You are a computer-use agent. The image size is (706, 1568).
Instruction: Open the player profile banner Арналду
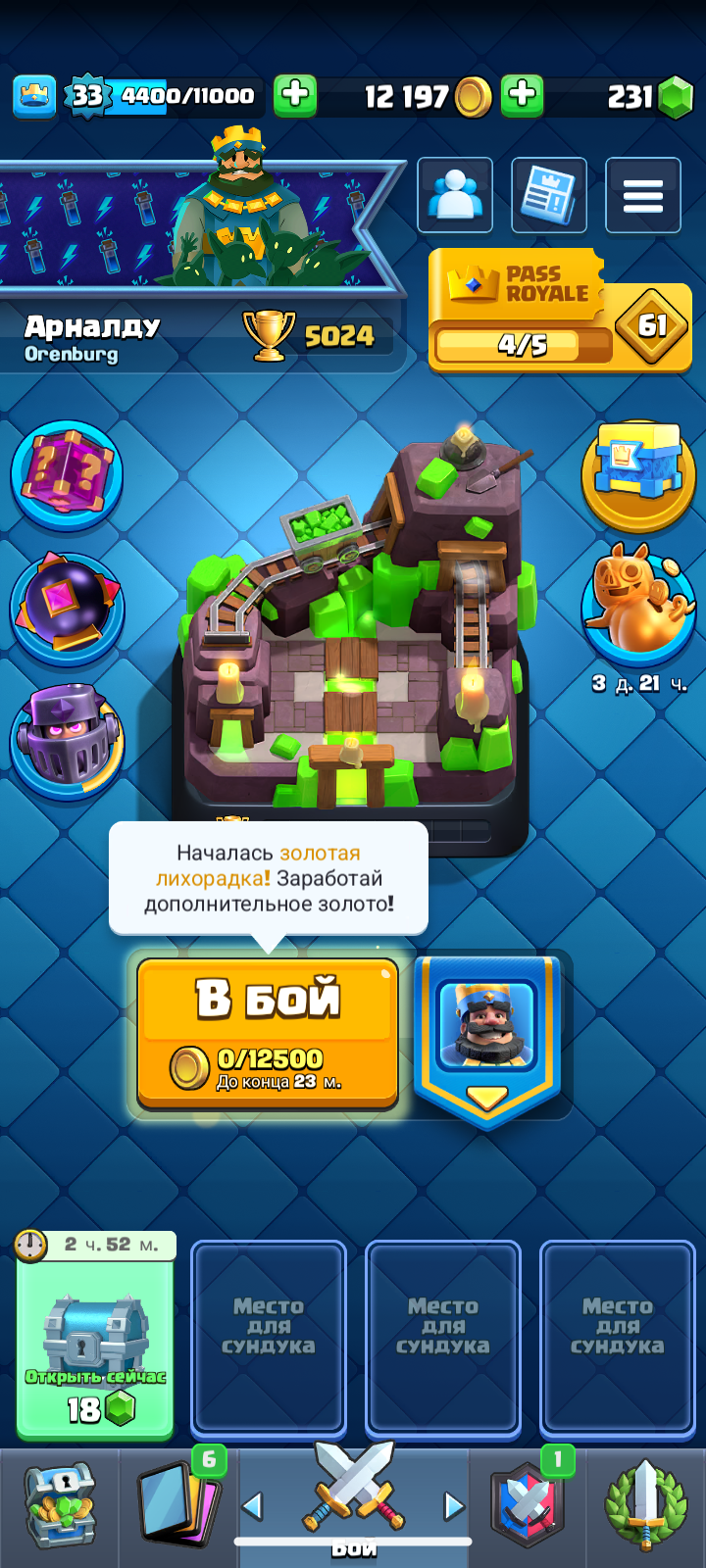click(x=201, y=265)
